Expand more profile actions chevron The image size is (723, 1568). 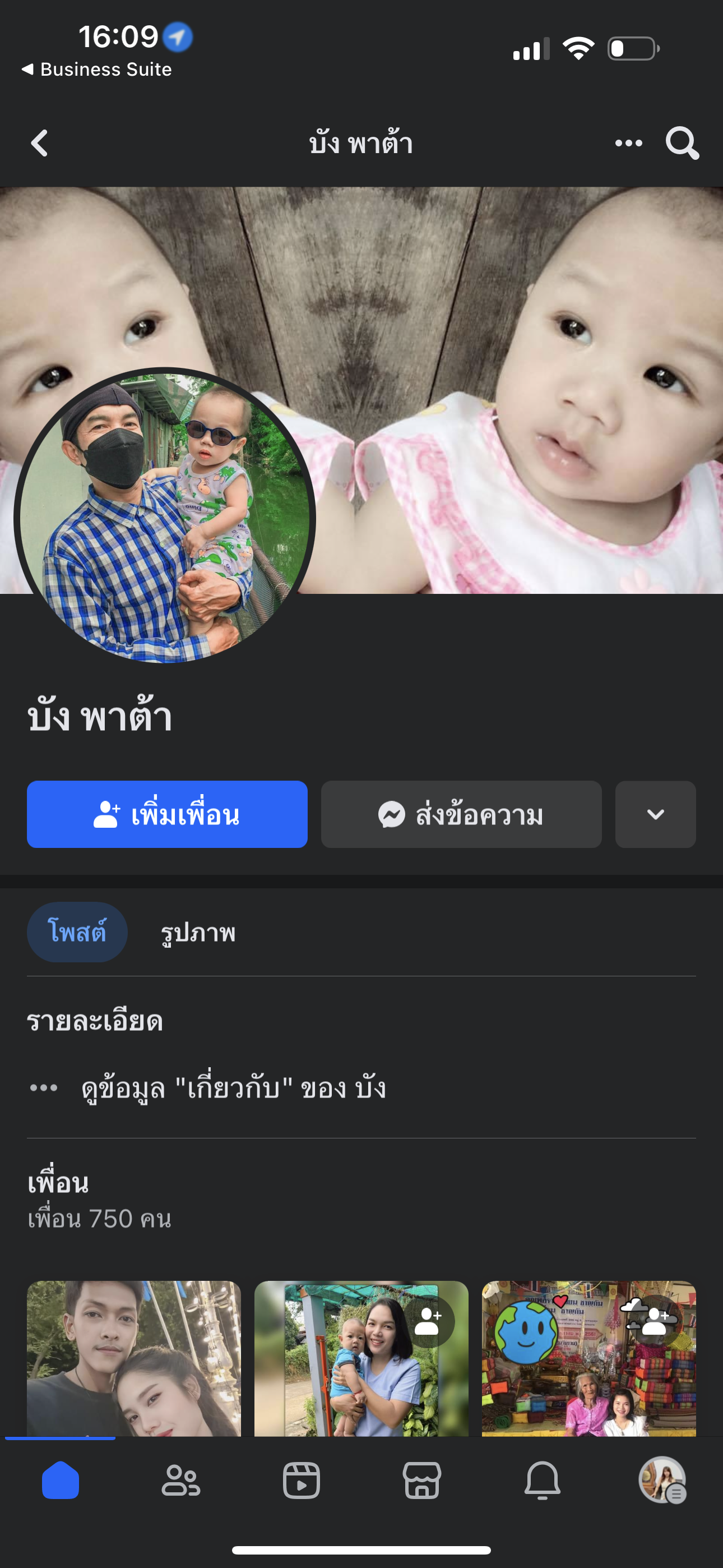point(655,814)
